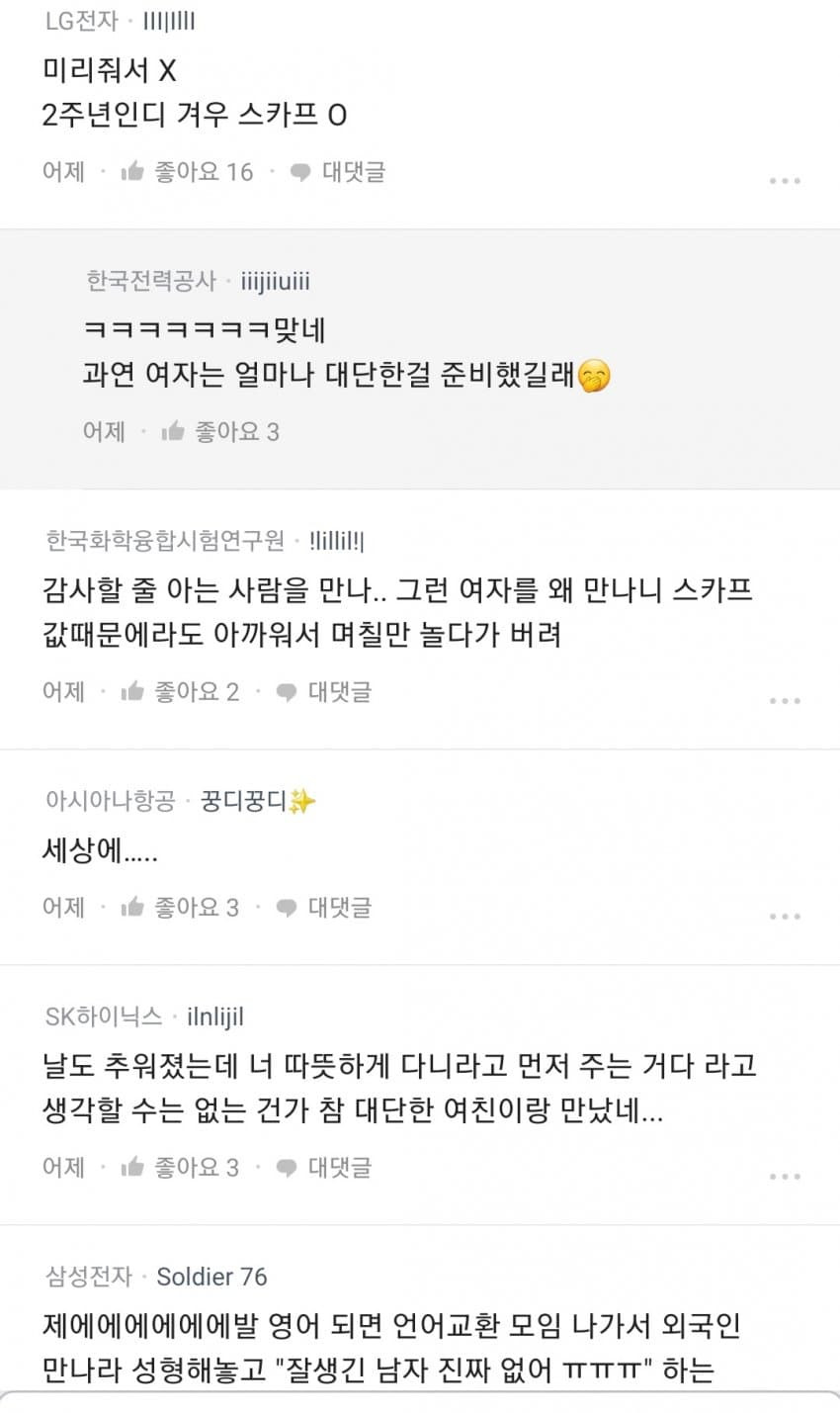Open more options on the SK하이닉스 comment
This screenshot has width=840, height=1413.
click(784, 1177)
